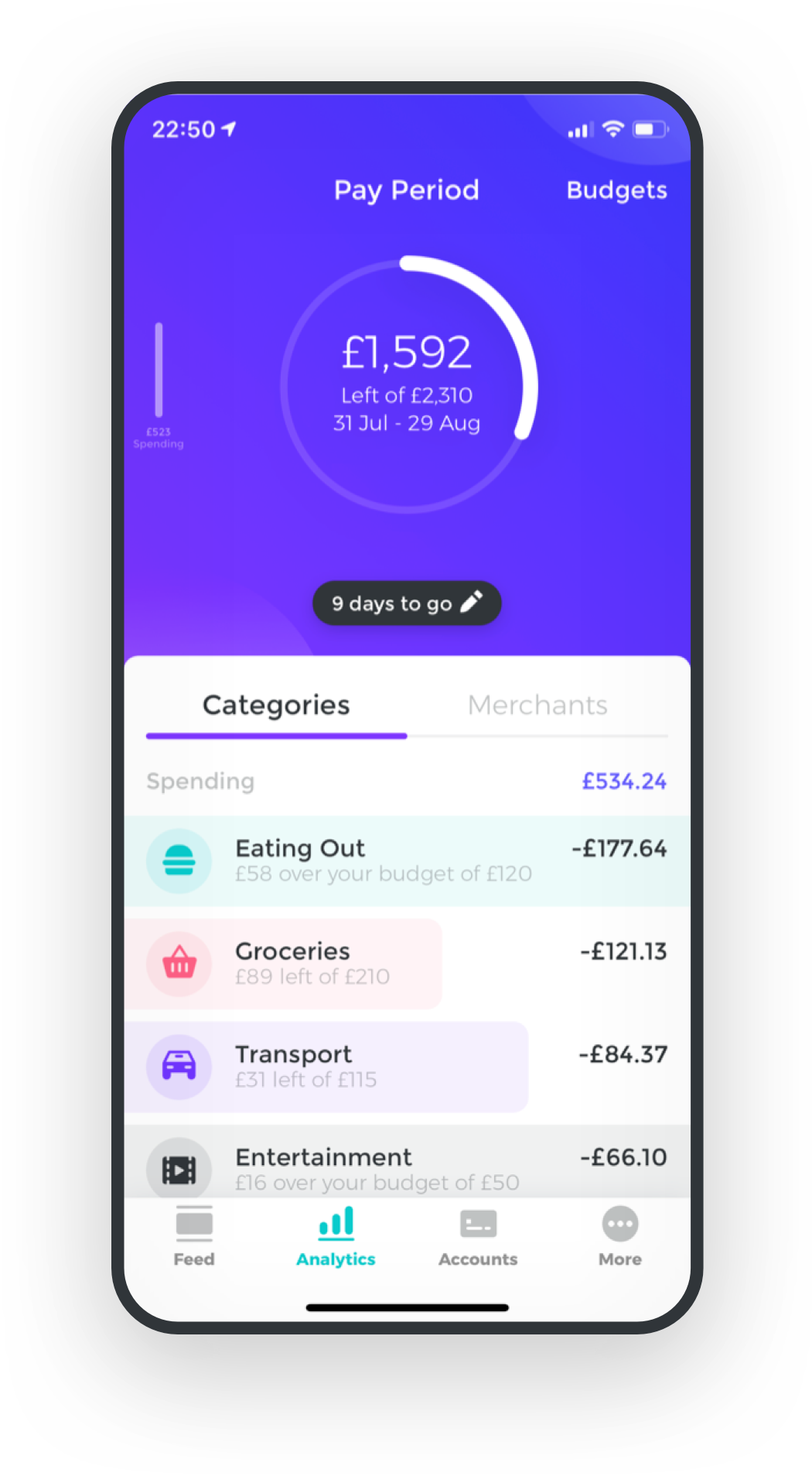View Groceries spending details
This screenshot has height=1476, width=812.
(x=407, y=964)
